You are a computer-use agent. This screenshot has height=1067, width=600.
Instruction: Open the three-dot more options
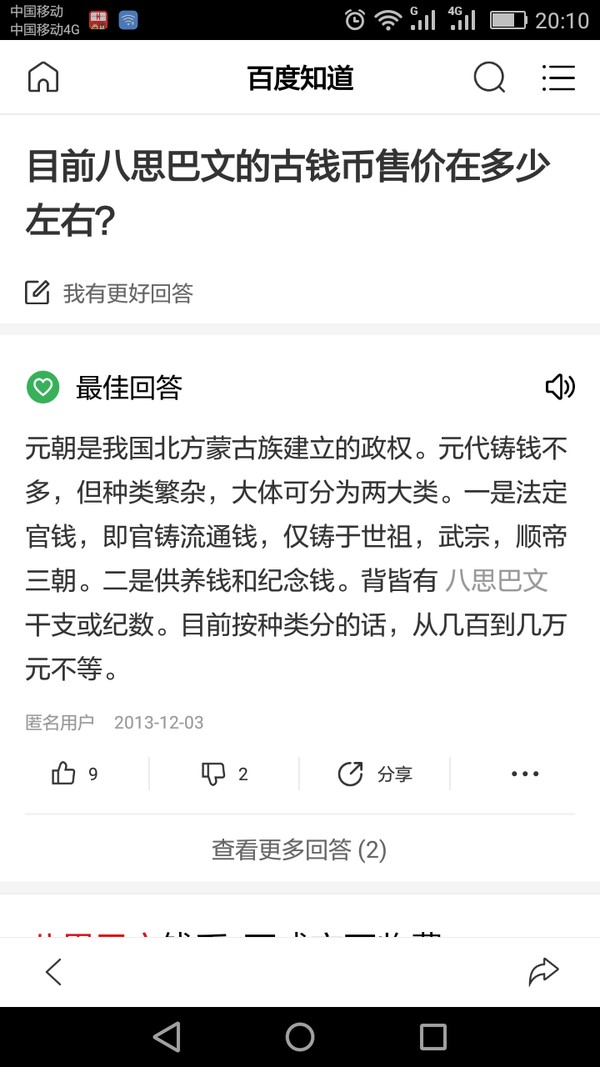tap(525, 773)
